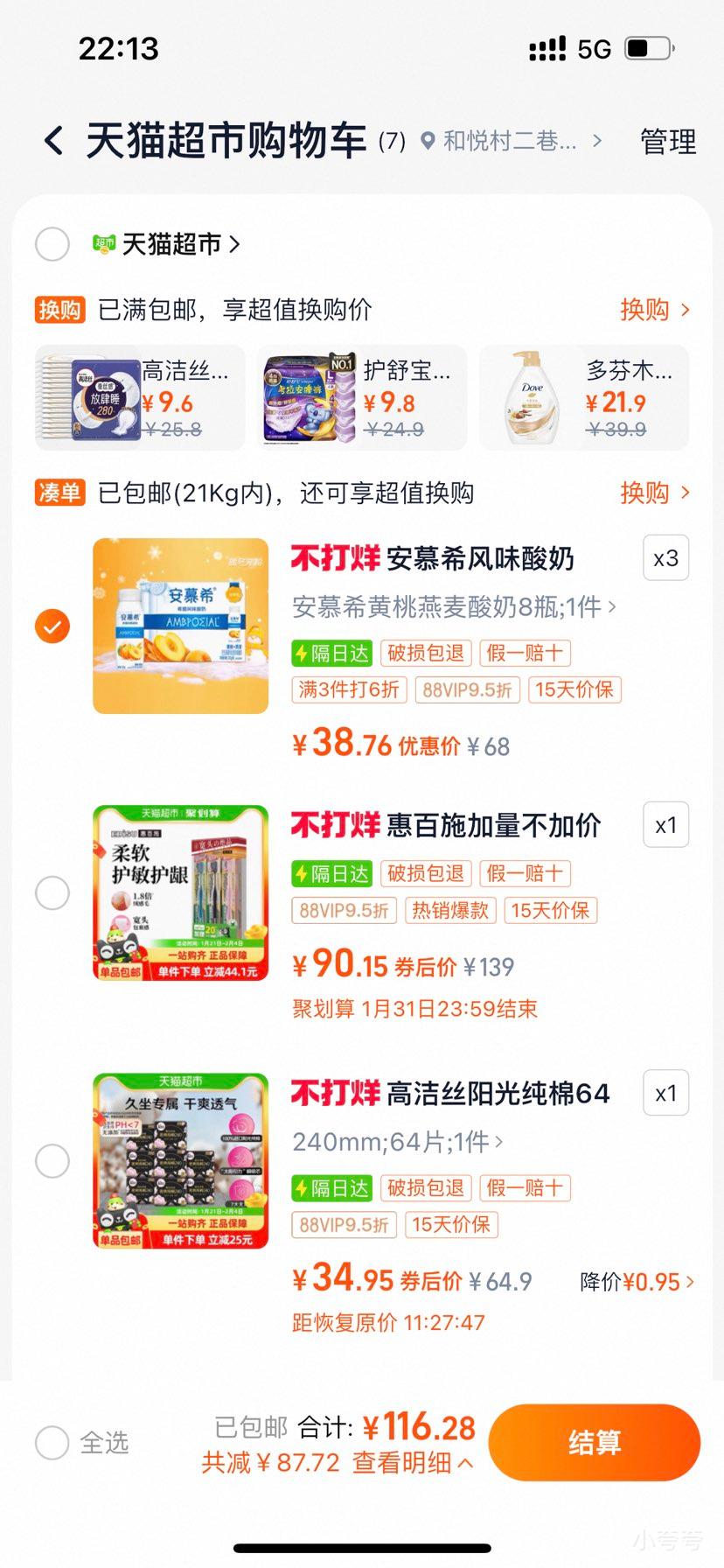Viewport: 724px width, 1568px height.
Task: Select the 惠百施加量不加价 item
Action: 52,893
